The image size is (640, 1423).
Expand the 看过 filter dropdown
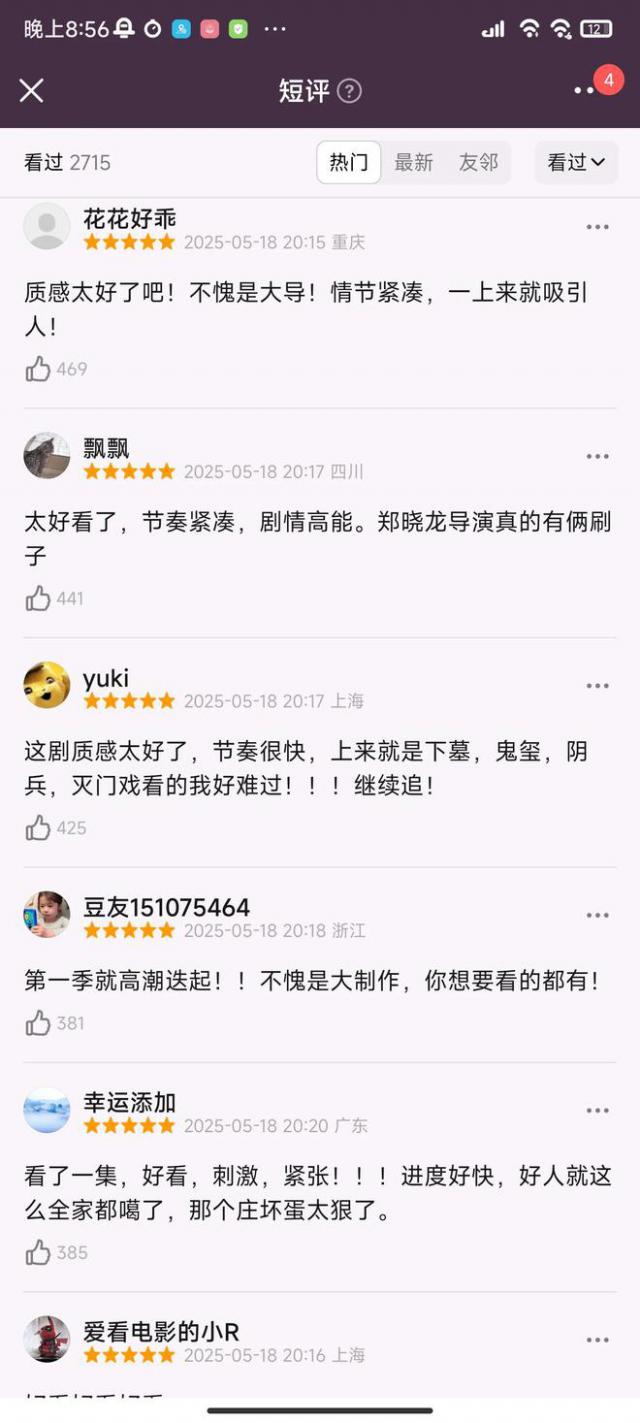[x=576, y=162]
